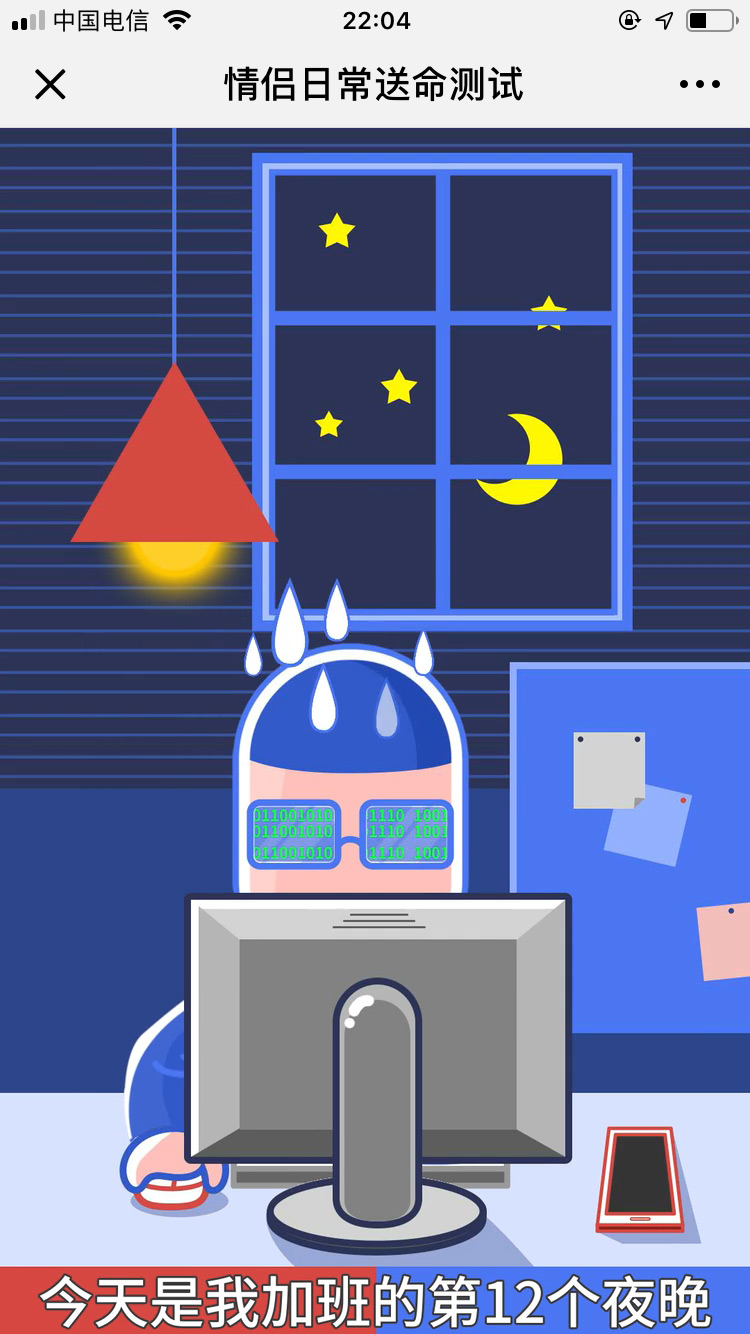
Task: Open the three-dot overflow menu
Action: point(699,85)
